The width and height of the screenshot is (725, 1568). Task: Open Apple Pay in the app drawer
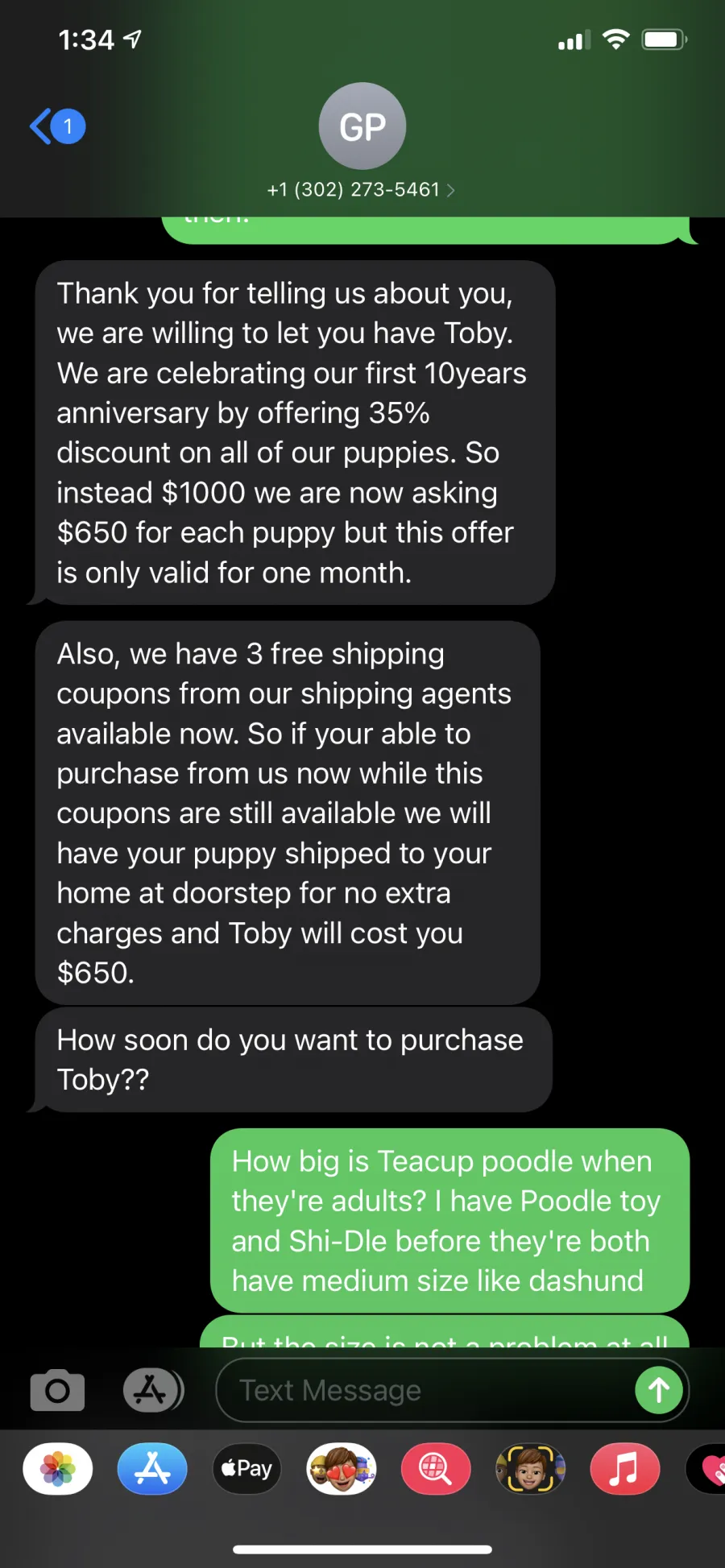pyautogui.click(x=246, y=1469)
